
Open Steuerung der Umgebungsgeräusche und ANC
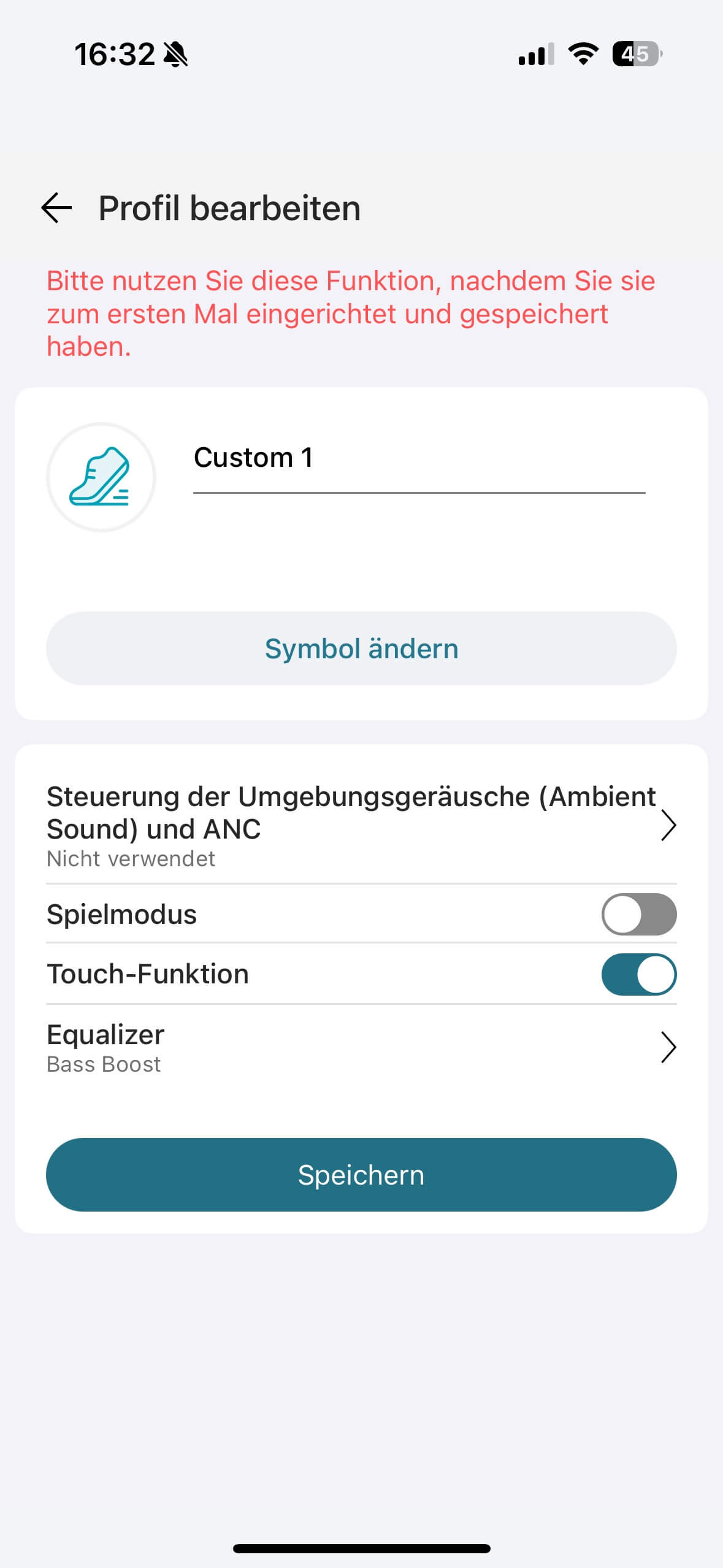pos(361,824)
